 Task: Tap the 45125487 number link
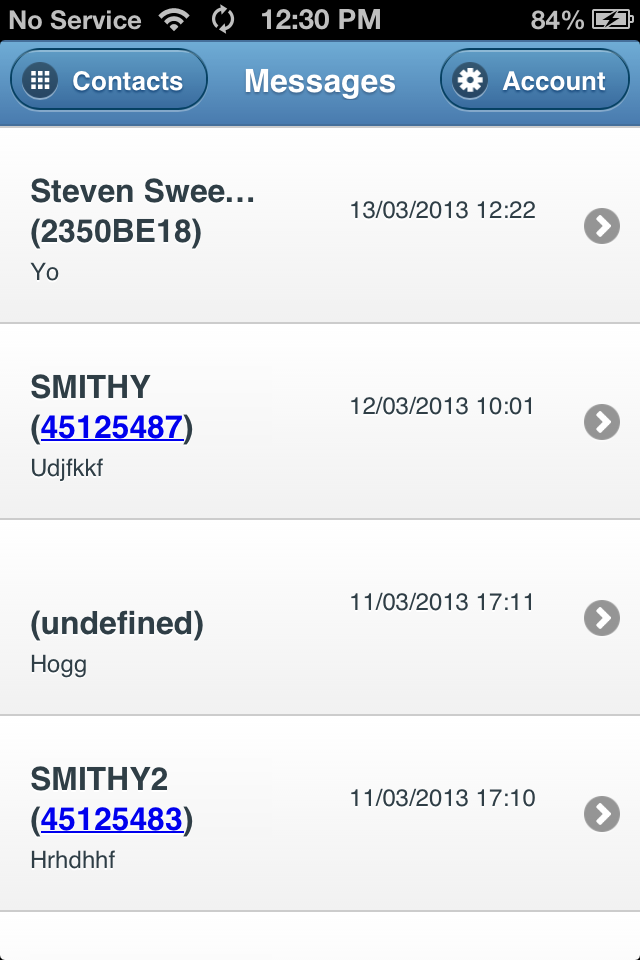click(x=111, y=428)
